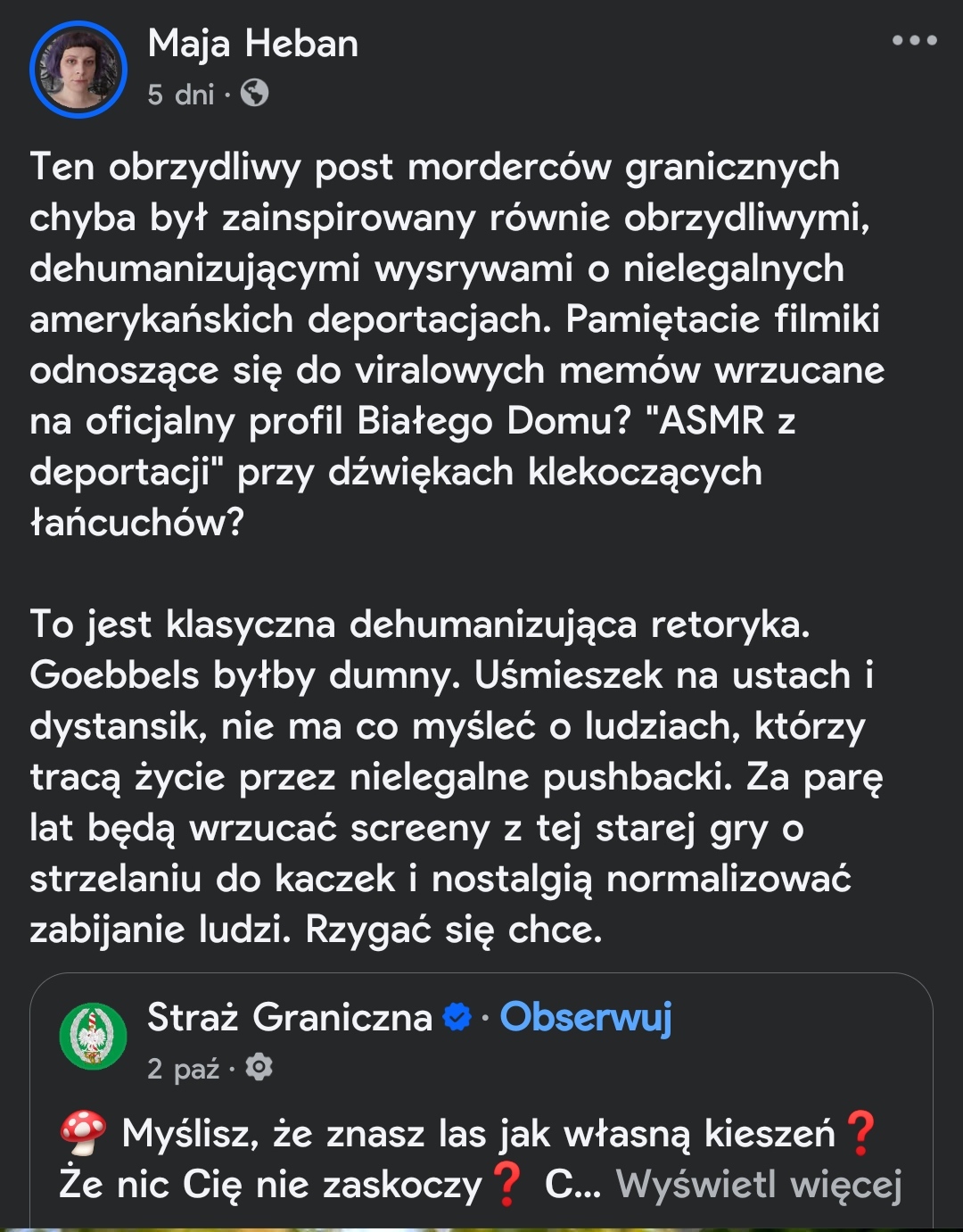Expand shared post with Wyświetl więcej
This screenshot has height=1232, width=963.
(x=759, y=1185)
